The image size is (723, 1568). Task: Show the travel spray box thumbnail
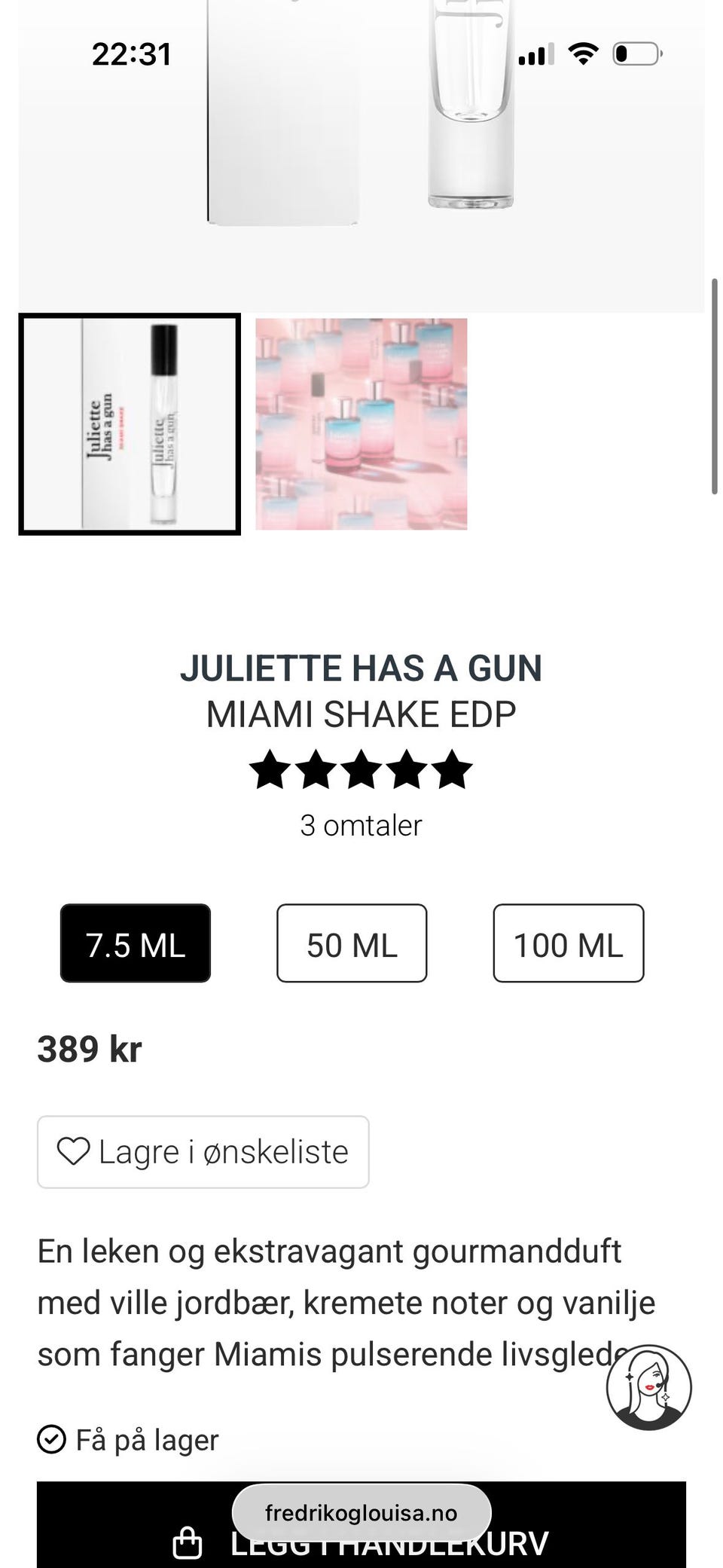pos(130,424)
